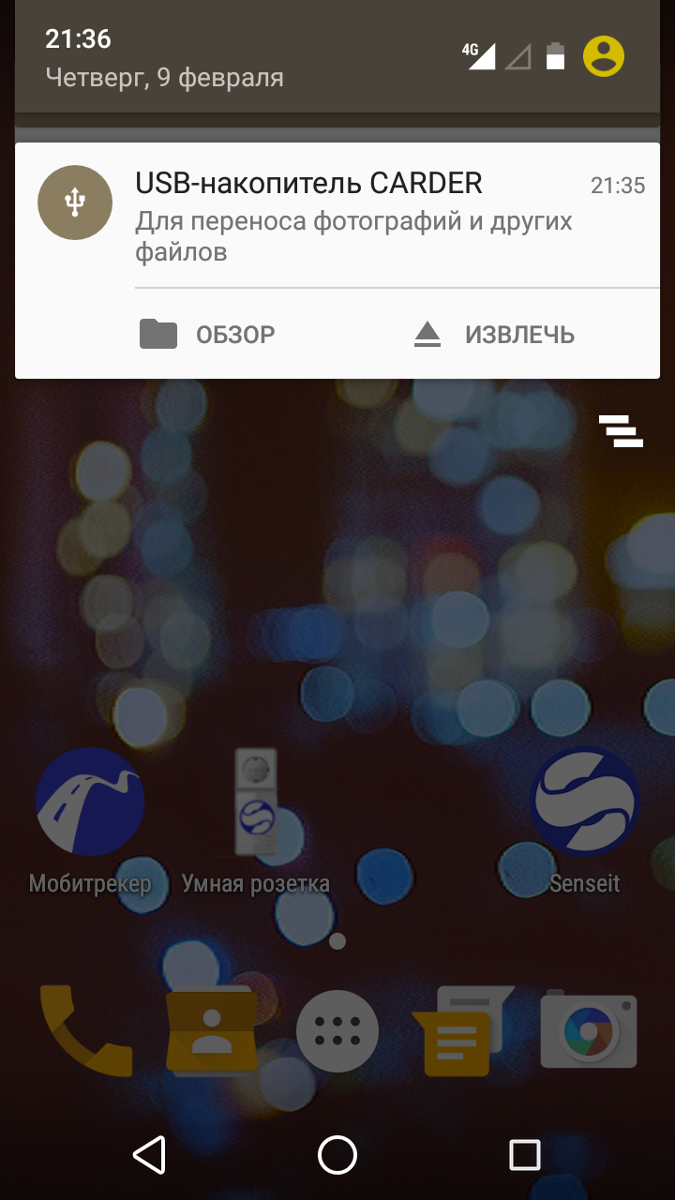Tap ИЗВЛЕЧЬ to eject the USB drive
This screenshot has width=675, height=1200.
coord(494,334)
